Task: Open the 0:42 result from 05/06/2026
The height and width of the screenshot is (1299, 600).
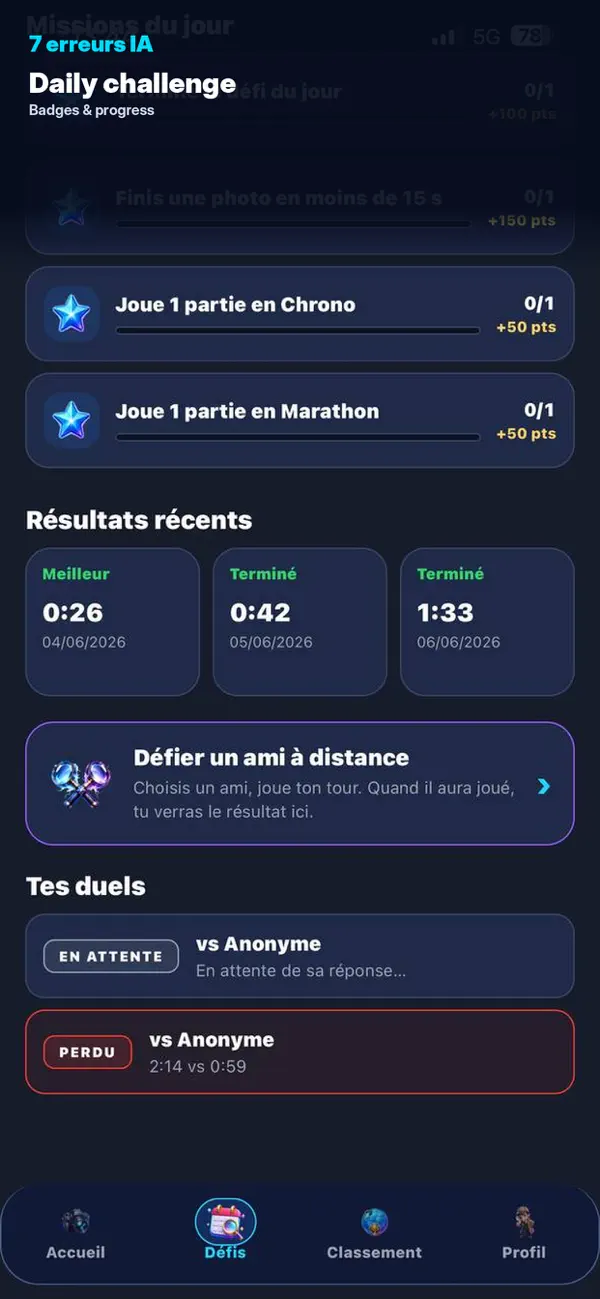Action: [x=300, y=622]
